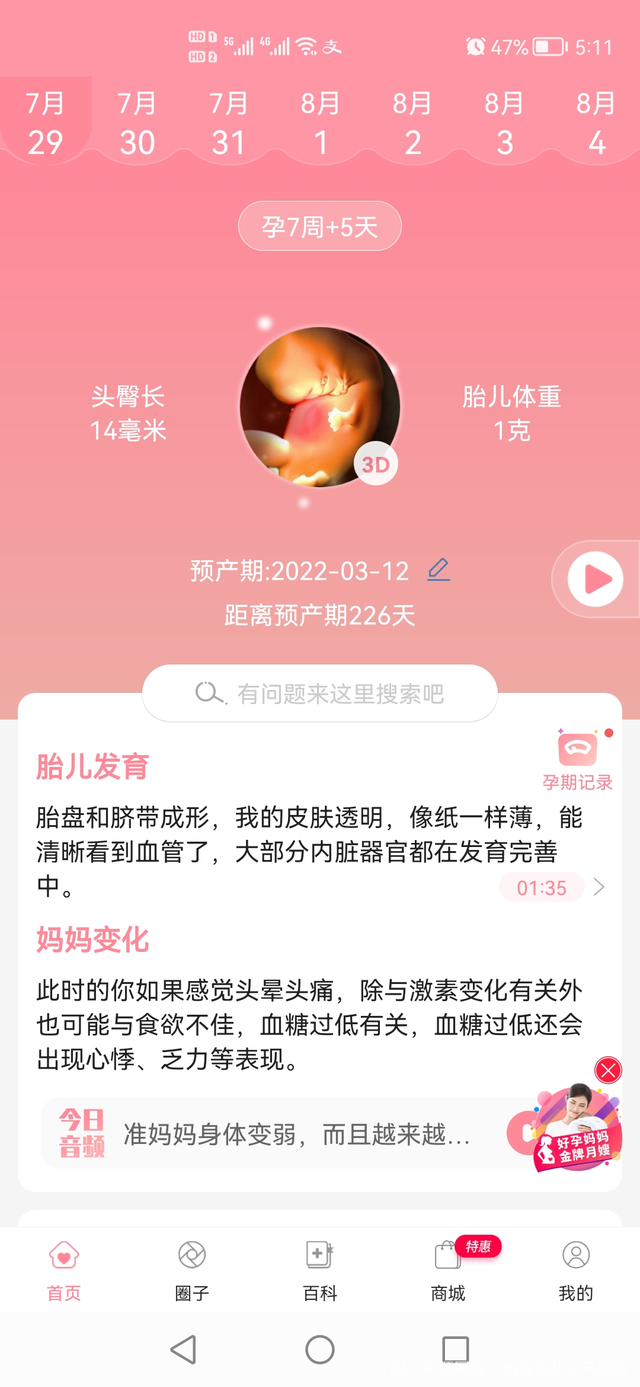Select July 30 in the date strip
This screenshot has height=1387, width=640.
pos(137,124)
